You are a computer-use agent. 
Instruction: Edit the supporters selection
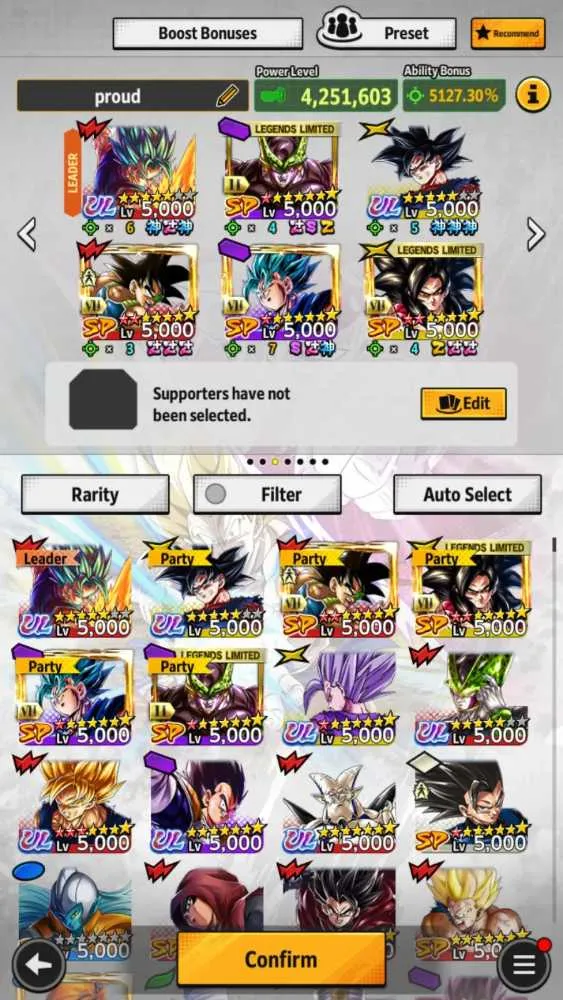[x=464, y=404]
